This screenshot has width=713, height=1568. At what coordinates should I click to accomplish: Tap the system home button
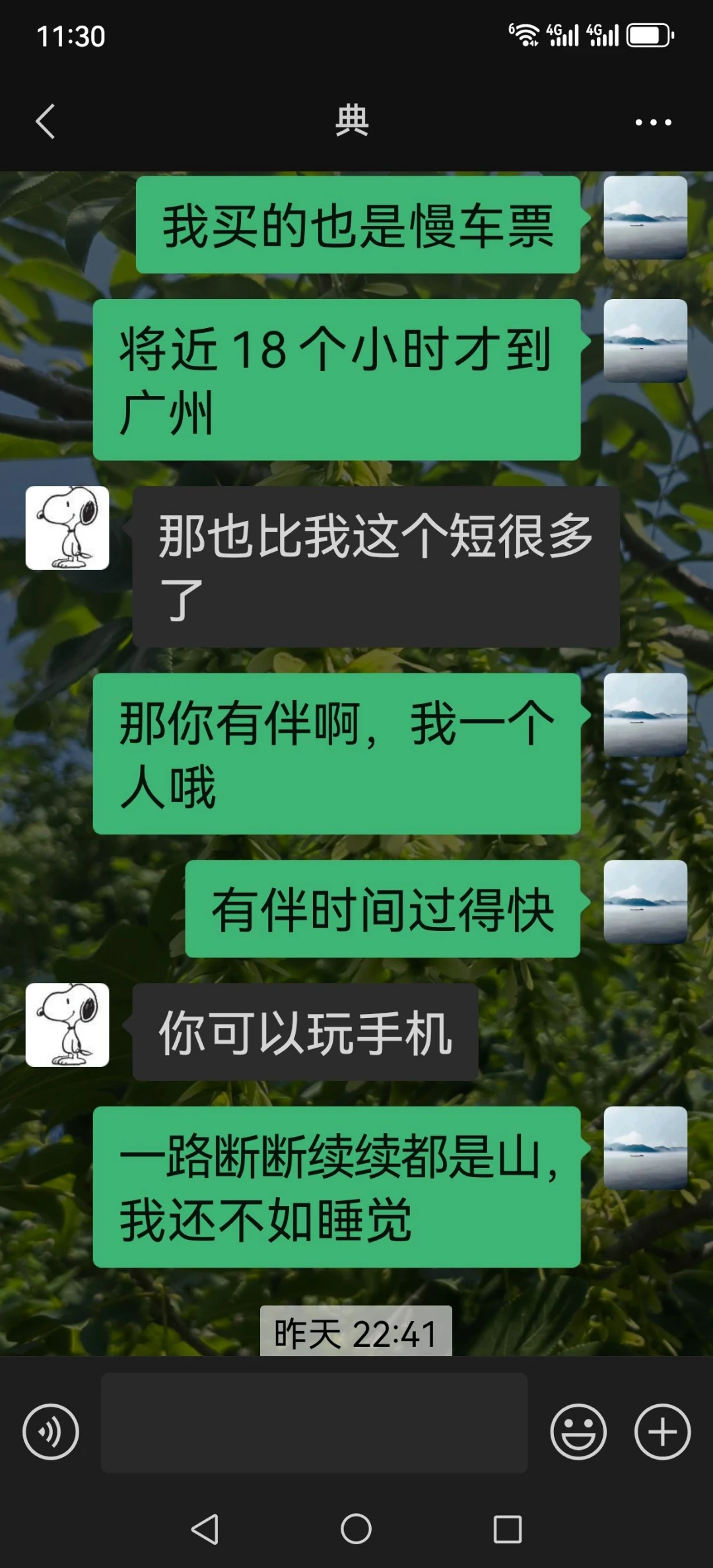click(356, 1529)
